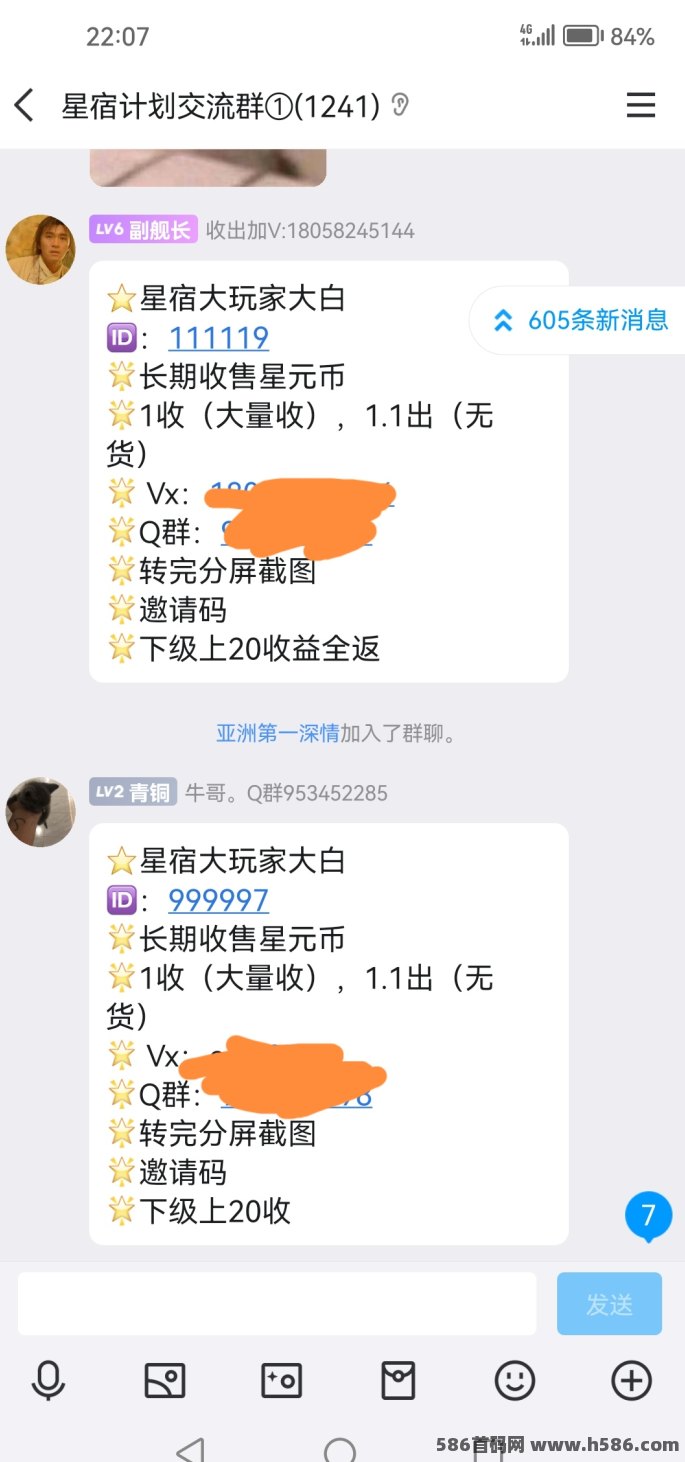Screen dimensions: 685x1462
Task: Open the ID link 111119
Action: coord(219,337)
